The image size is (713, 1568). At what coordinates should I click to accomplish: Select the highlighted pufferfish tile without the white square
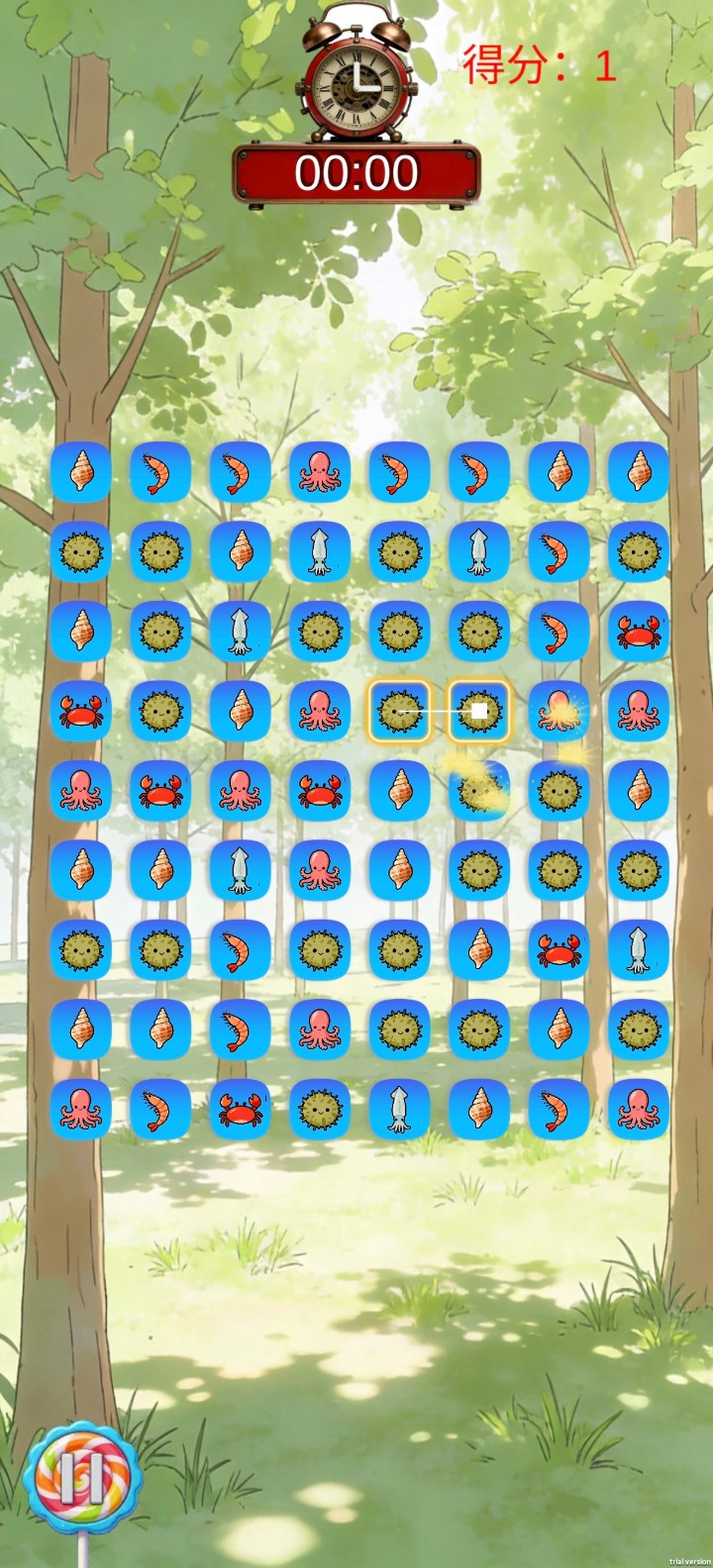tap(399, 711)
